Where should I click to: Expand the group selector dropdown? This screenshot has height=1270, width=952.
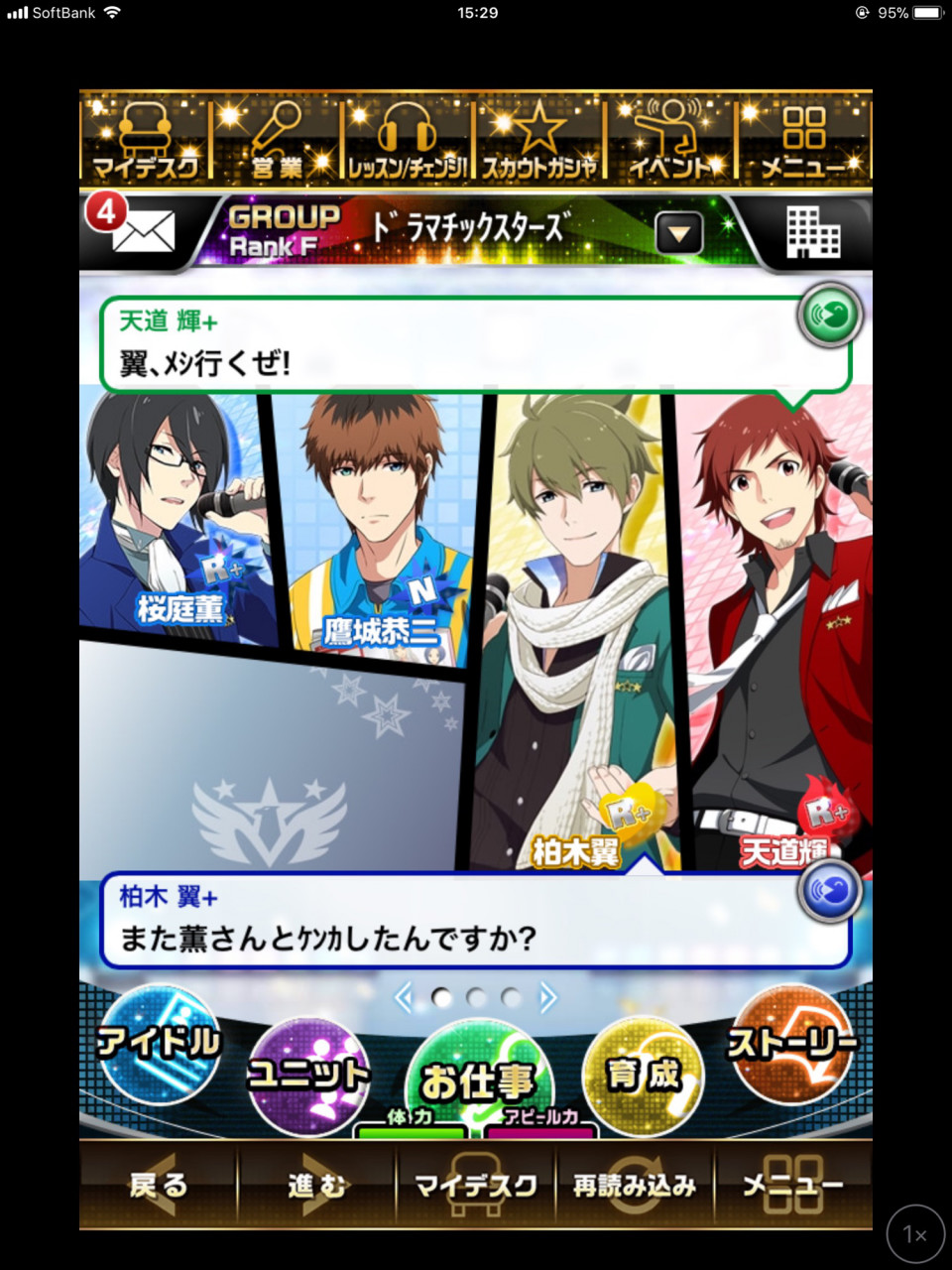(x=679, y=234)
